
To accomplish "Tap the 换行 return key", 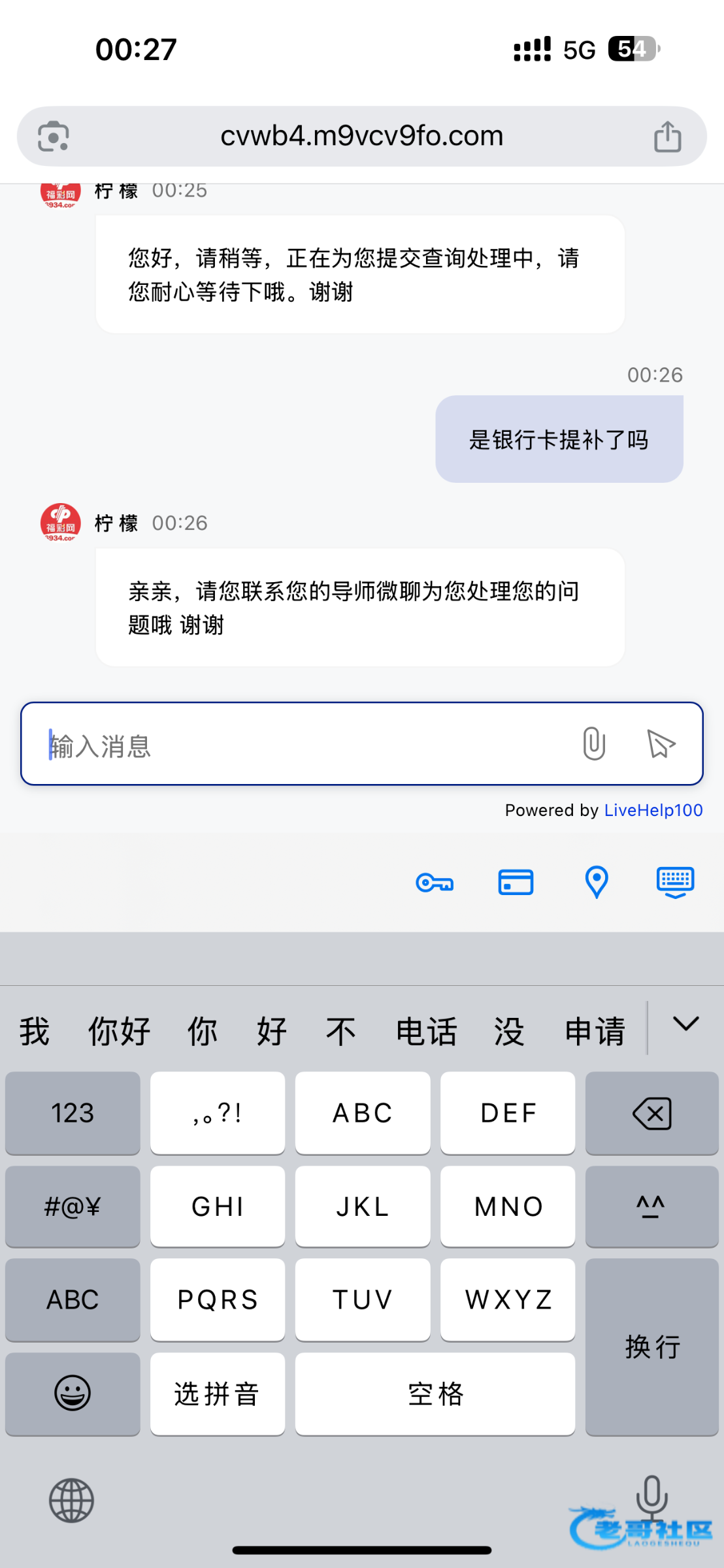I will coord(652,1347).
